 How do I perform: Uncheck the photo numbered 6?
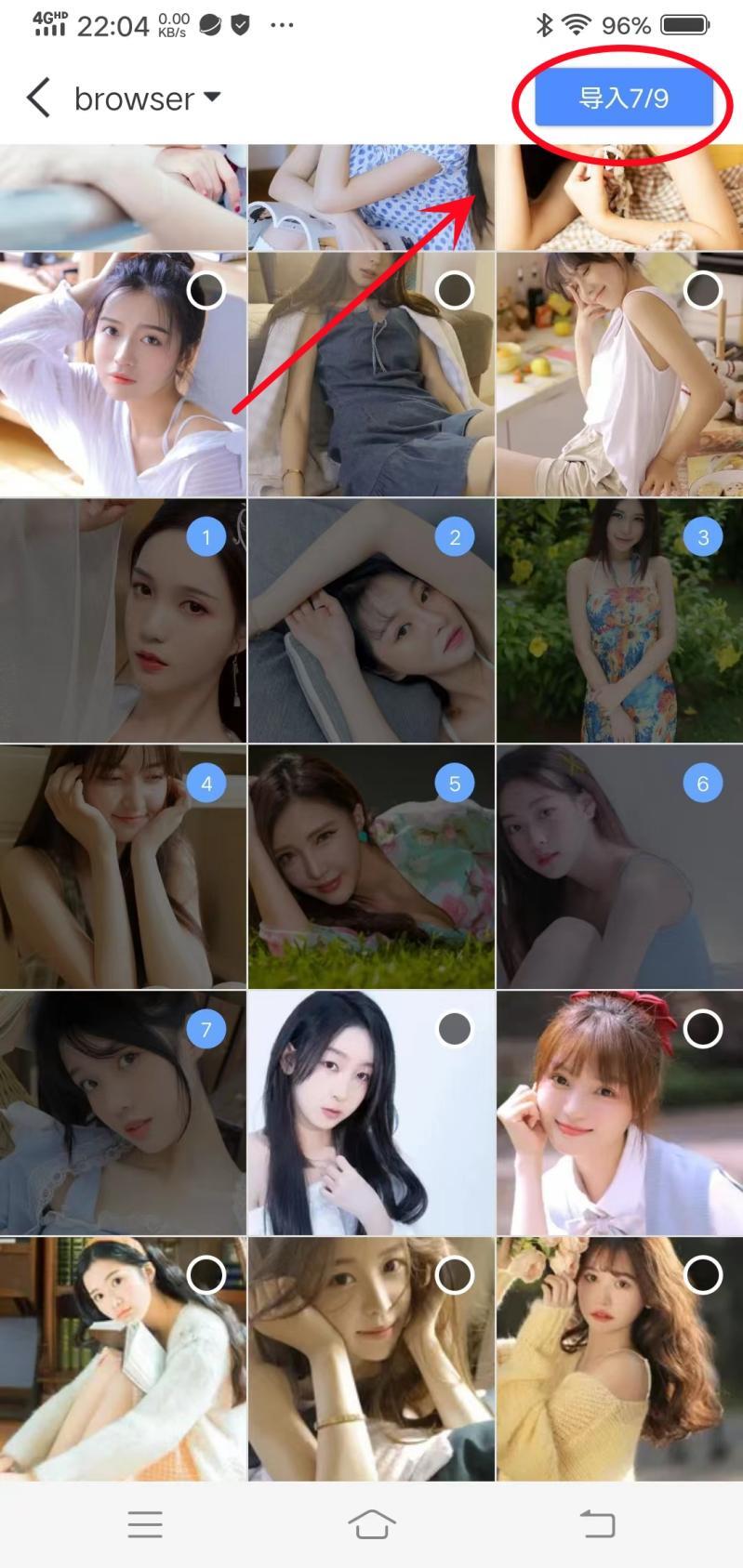(703, 784)
